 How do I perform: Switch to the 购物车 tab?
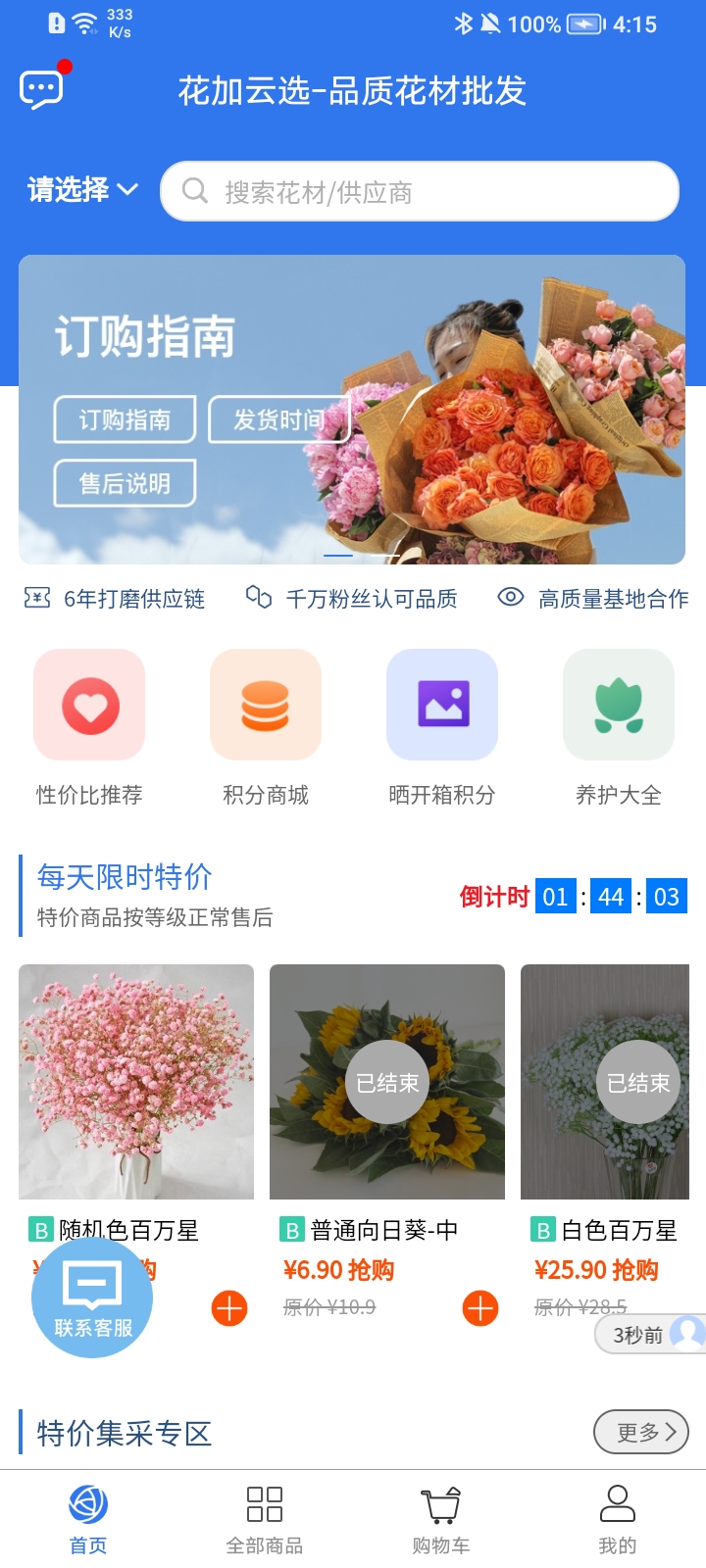click(x=441, y=1519)
